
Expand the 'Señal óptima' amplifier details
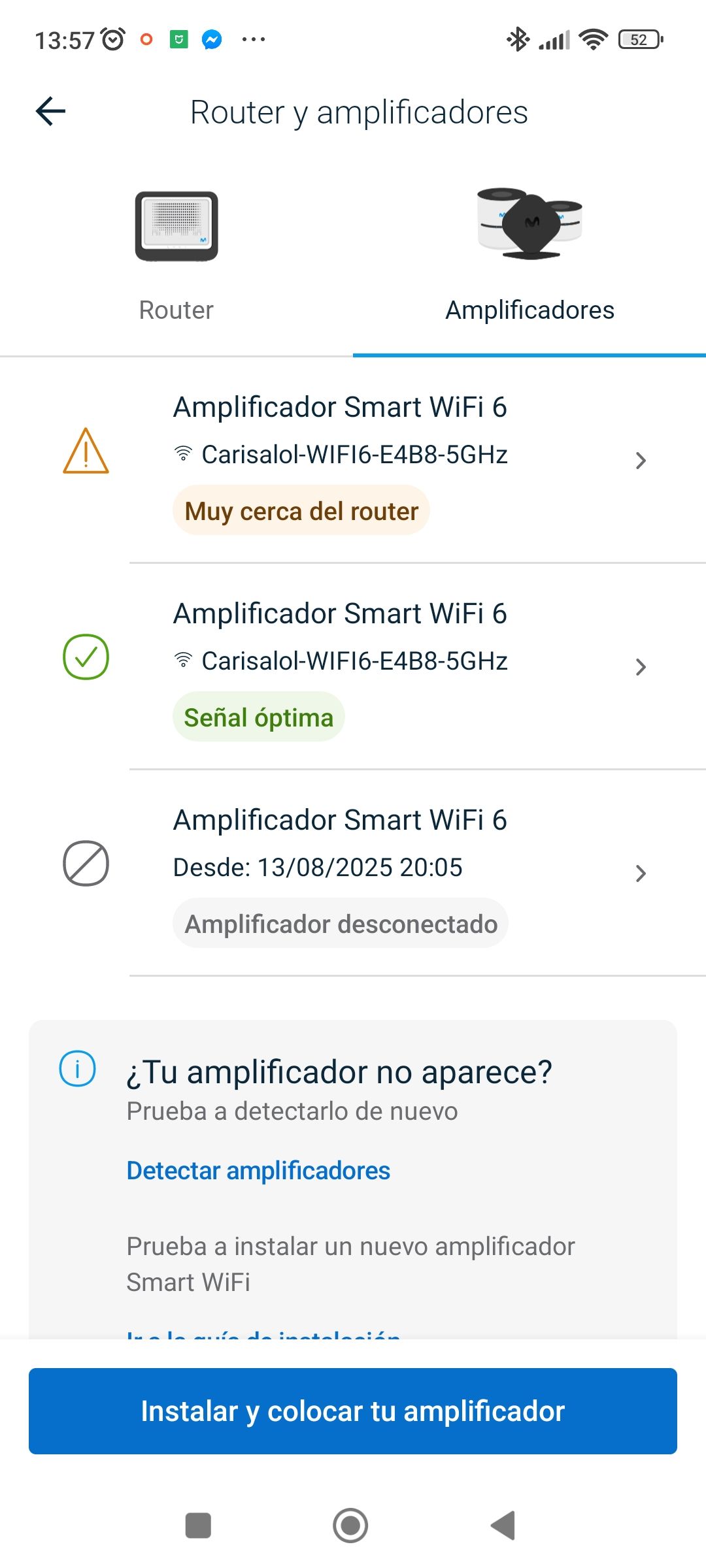(x=641, y=666)
